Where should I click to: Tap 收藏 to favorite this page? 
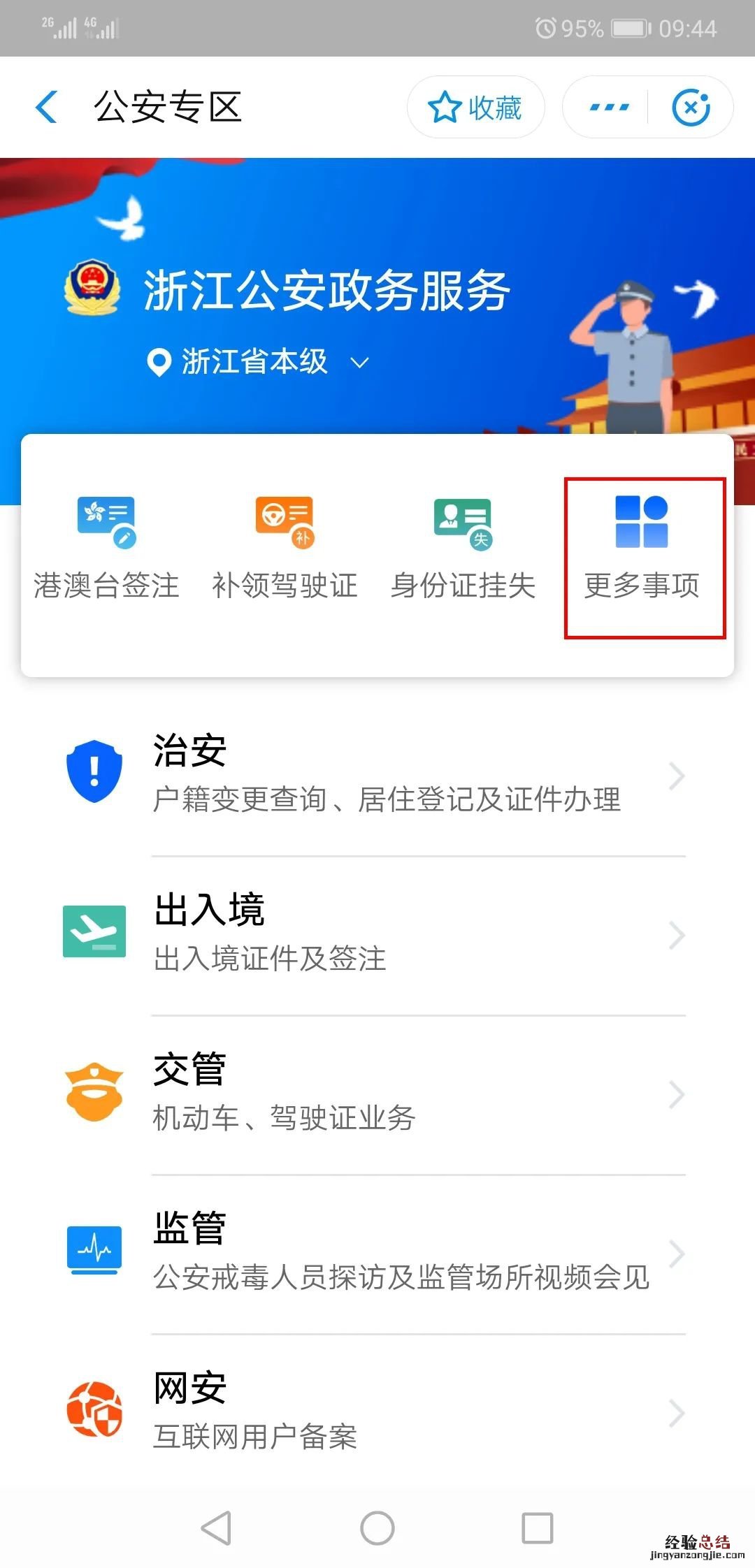475,108
